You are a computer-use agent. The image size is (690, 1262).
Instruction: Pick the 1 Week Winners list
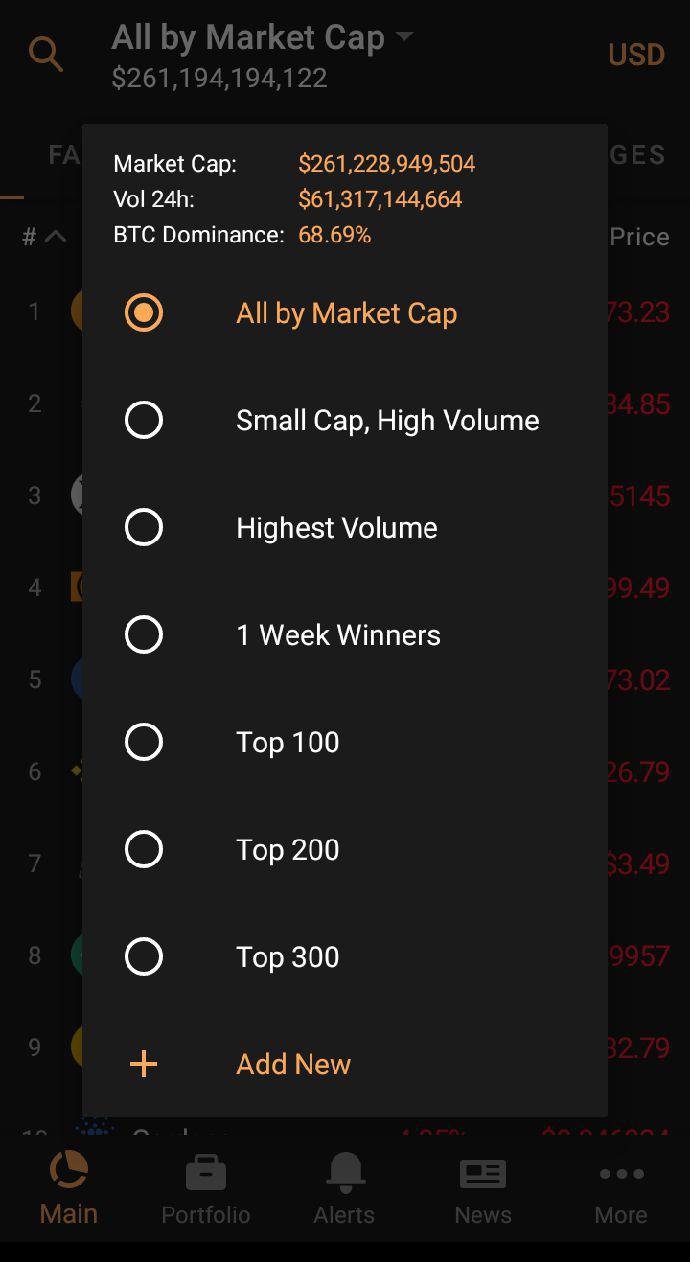coord(345,635)
